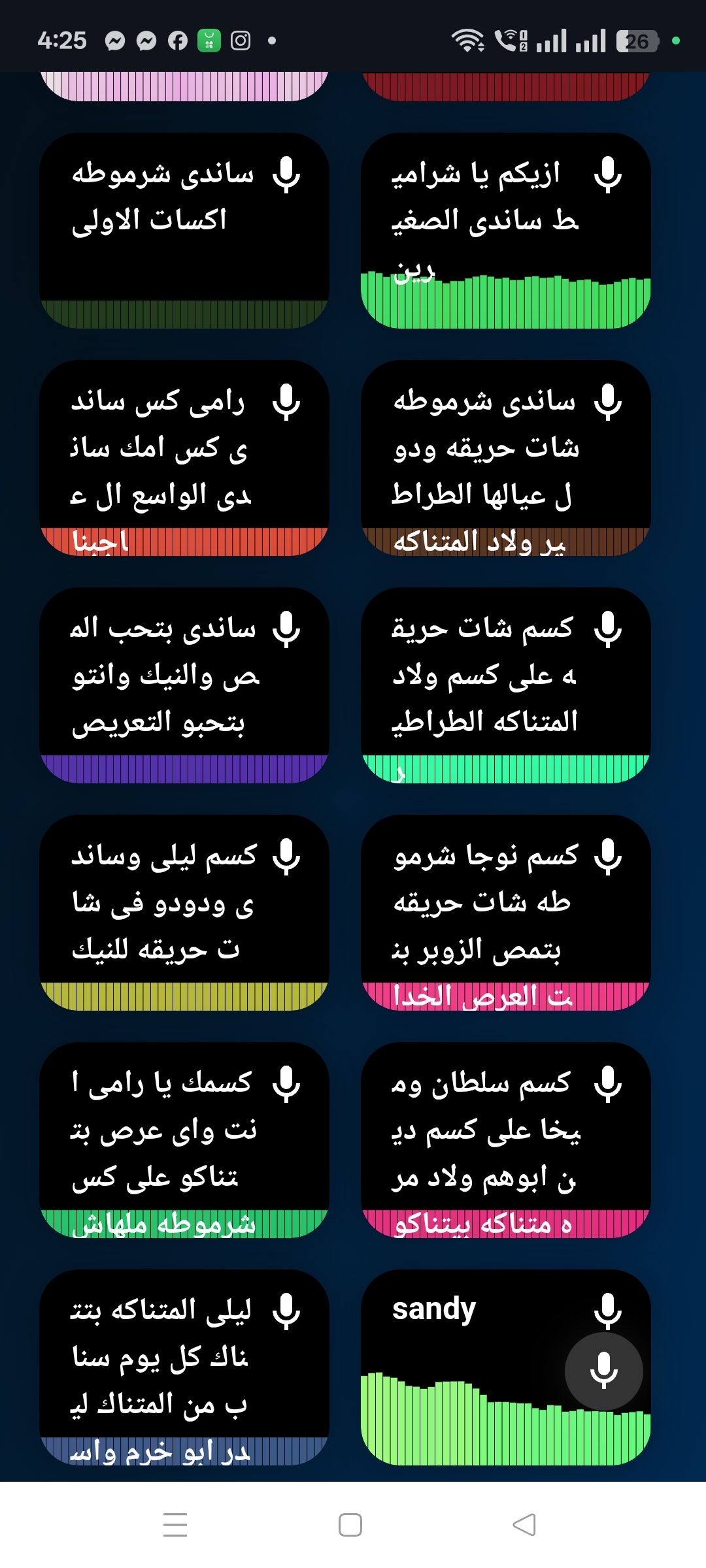Open the recording card mentioning سلطان
Viewport: 706px width, 1568px height.
pyautogui.click(x=505, y=1139)
